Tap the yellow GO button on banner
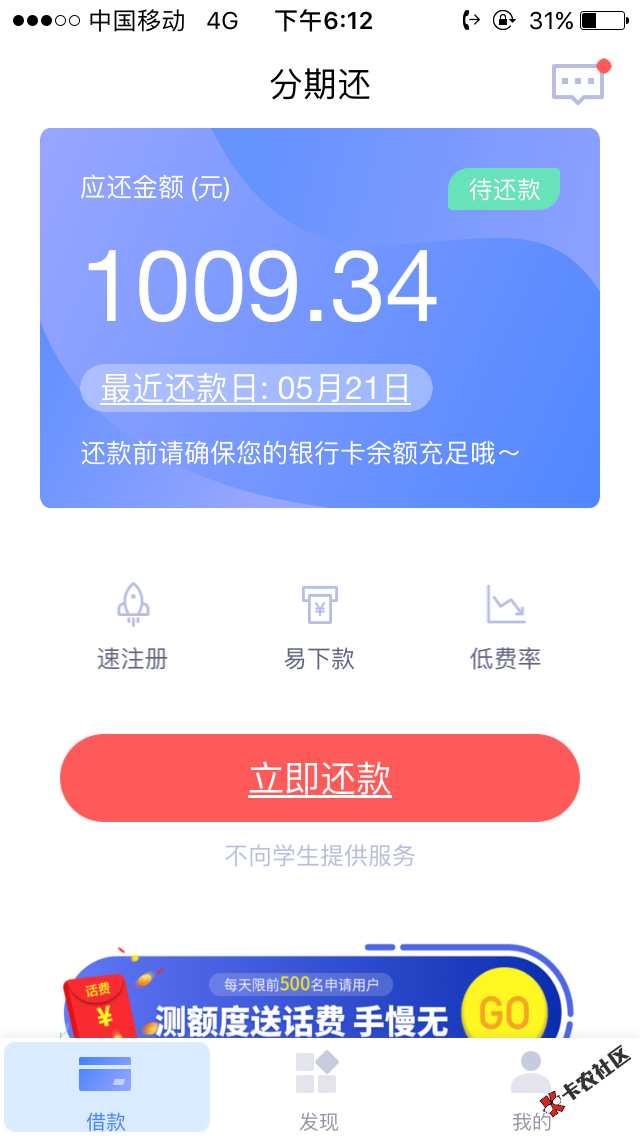This screenshot has height=1136, width=640. pos(504,1013)
